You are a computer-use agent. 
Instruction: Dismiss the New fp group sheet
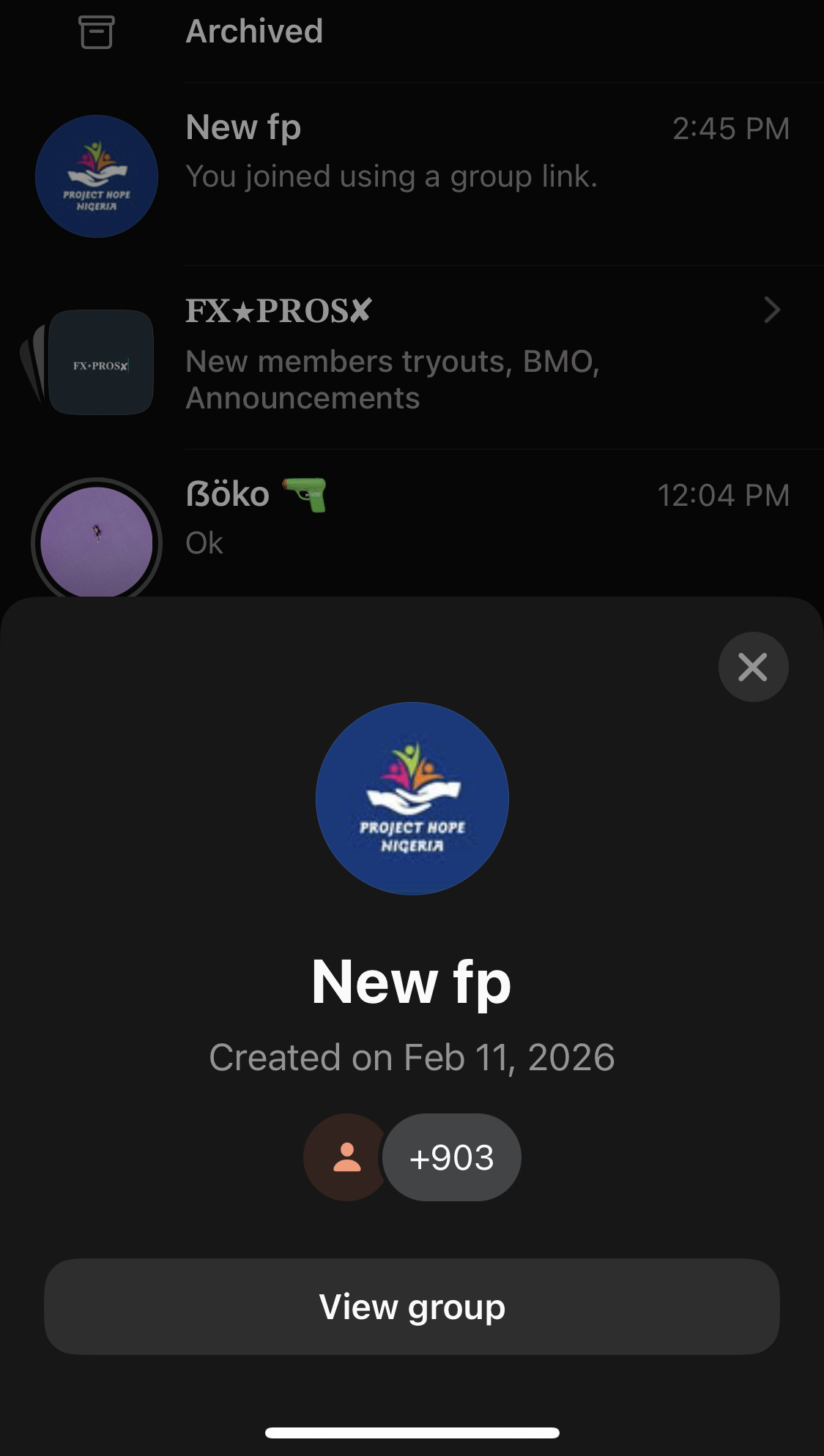click(752, 667)
